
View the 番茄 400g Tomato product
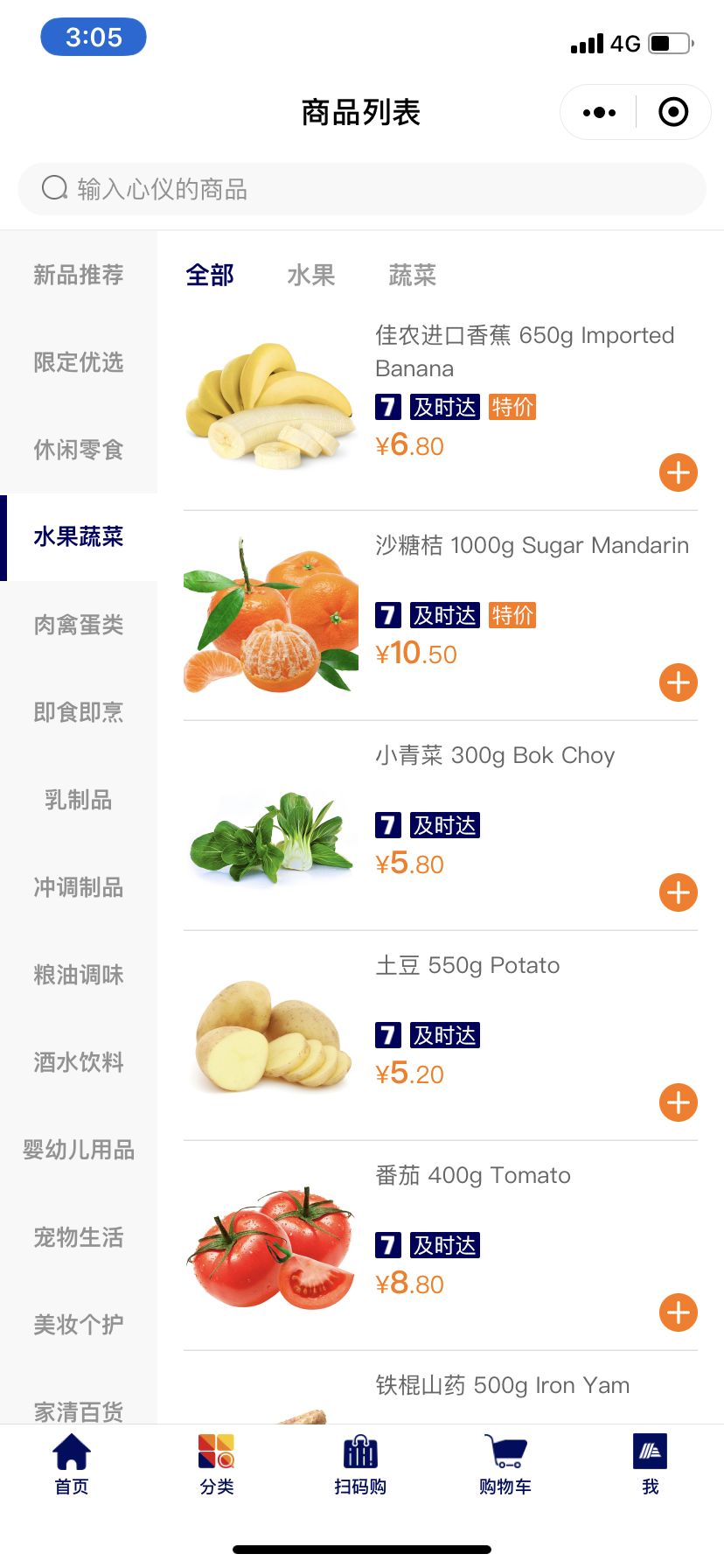pos(472,1175)
